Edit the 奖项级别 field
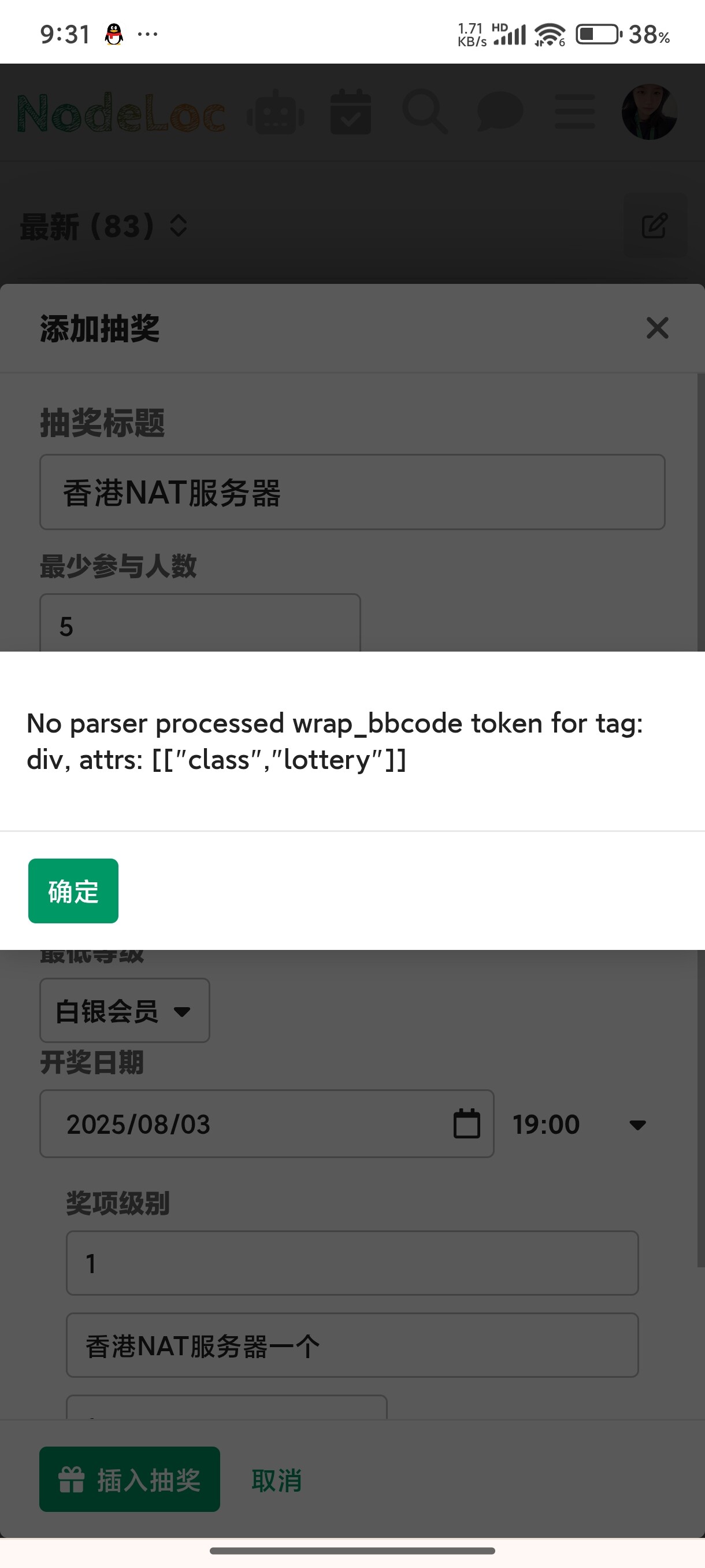Screen dimensions: 705x1568 pyautogui.click(x=352, y=1263)
